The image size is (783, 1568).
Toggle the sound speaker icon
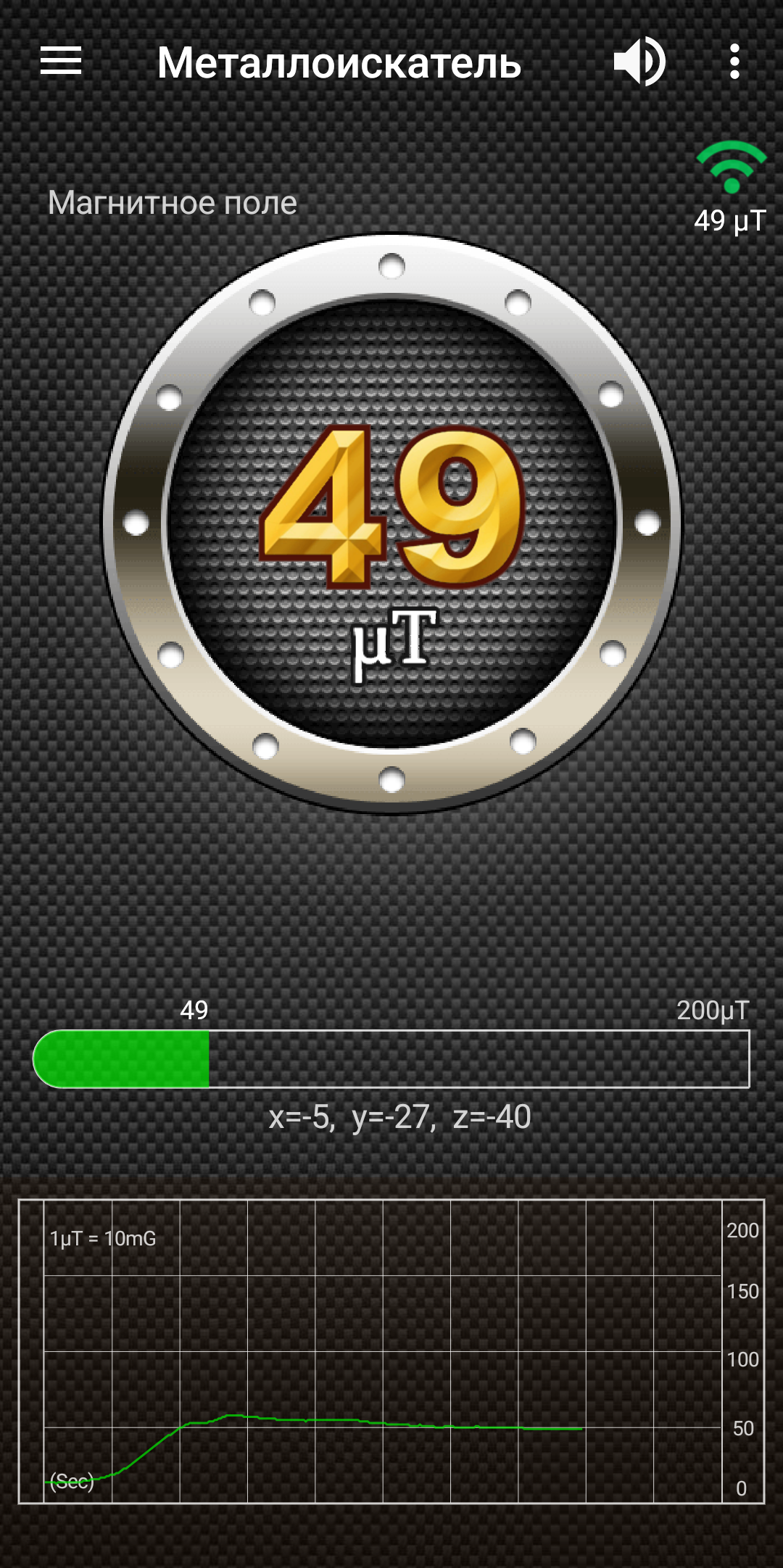click(x=639, y=62)
